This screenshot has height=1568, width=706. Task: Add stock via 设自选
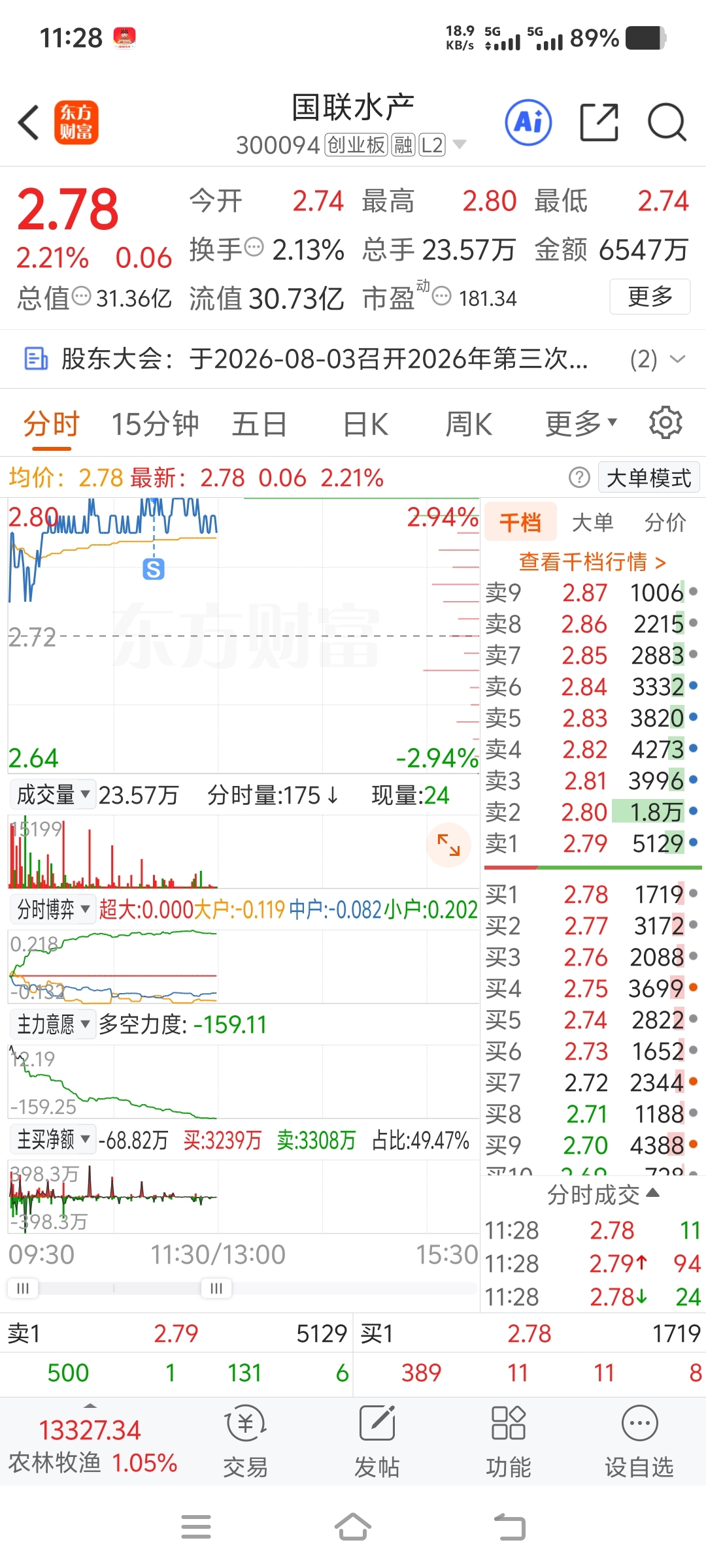639,1442
